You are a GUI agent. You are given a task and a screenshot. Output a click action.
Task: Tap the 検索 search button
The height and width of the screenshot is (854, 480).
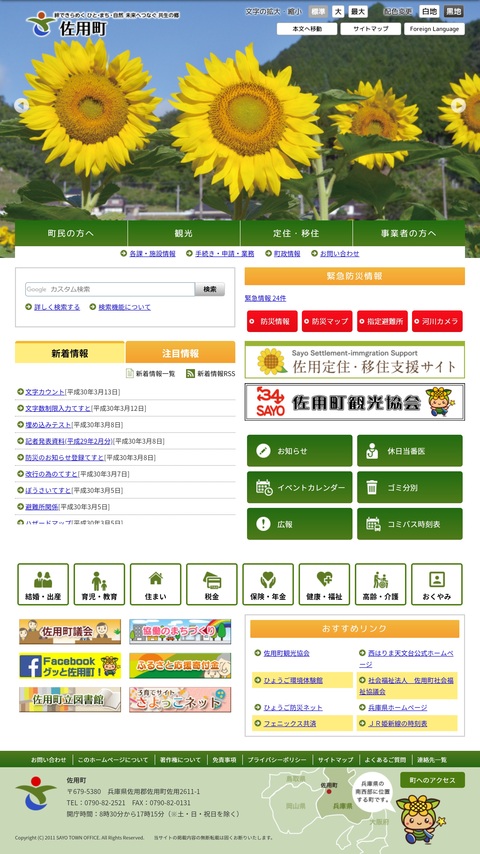click(210, 289)
